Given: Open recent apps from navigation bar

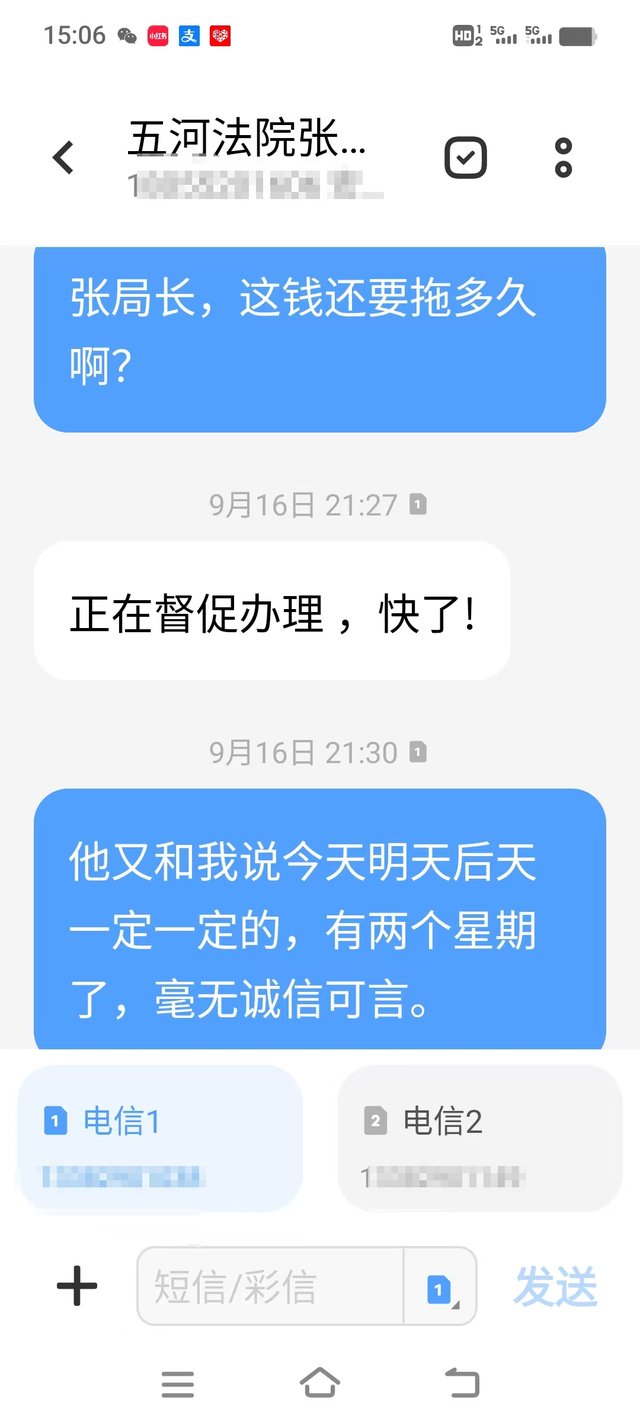Looking at the screenshot, I should coord(178,1384).
